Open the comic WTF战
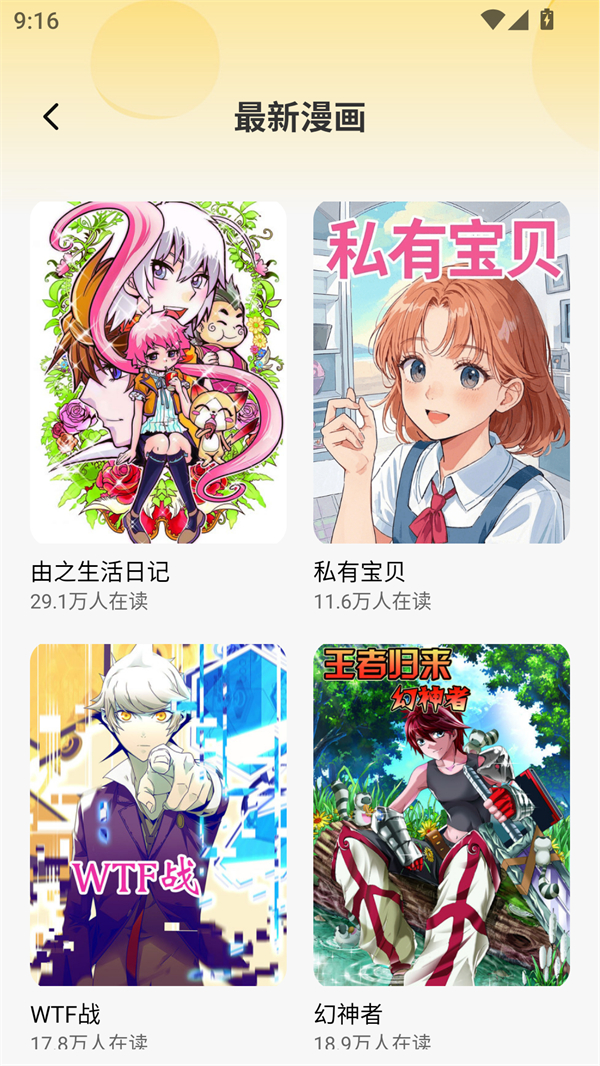Image resolution: width=600 pixels, height=1066 pixels. point(158,814)
